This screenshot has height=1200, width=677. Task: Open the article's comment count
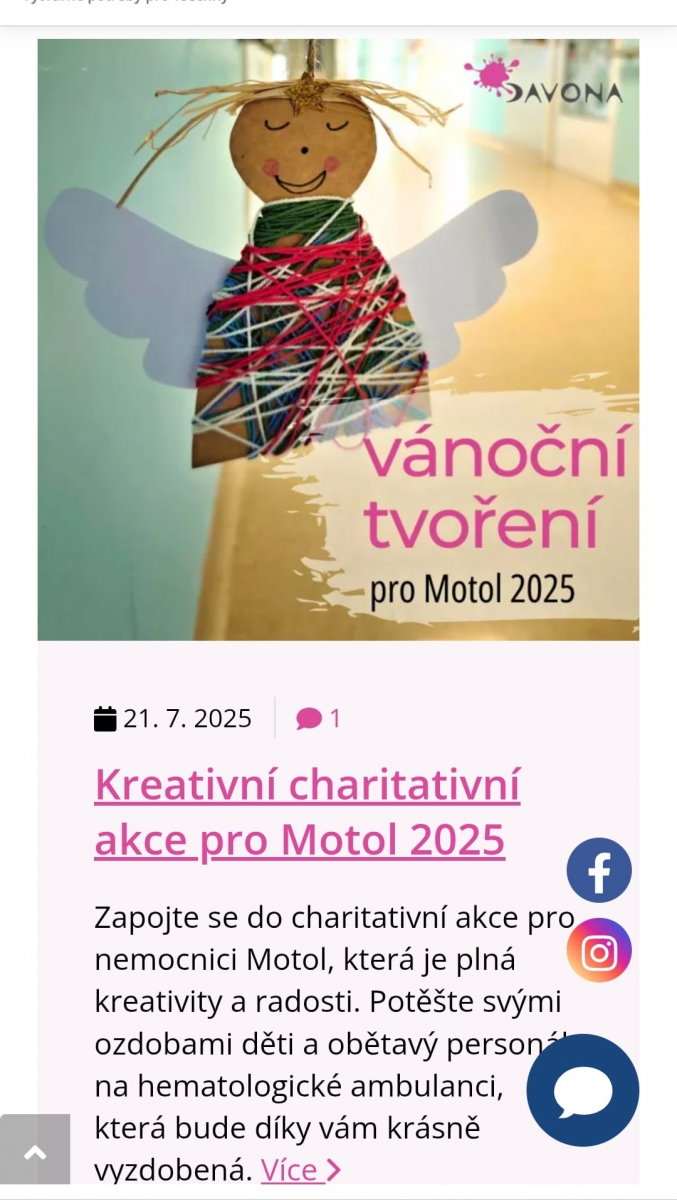pyautogui.click(x=319, y=718)
